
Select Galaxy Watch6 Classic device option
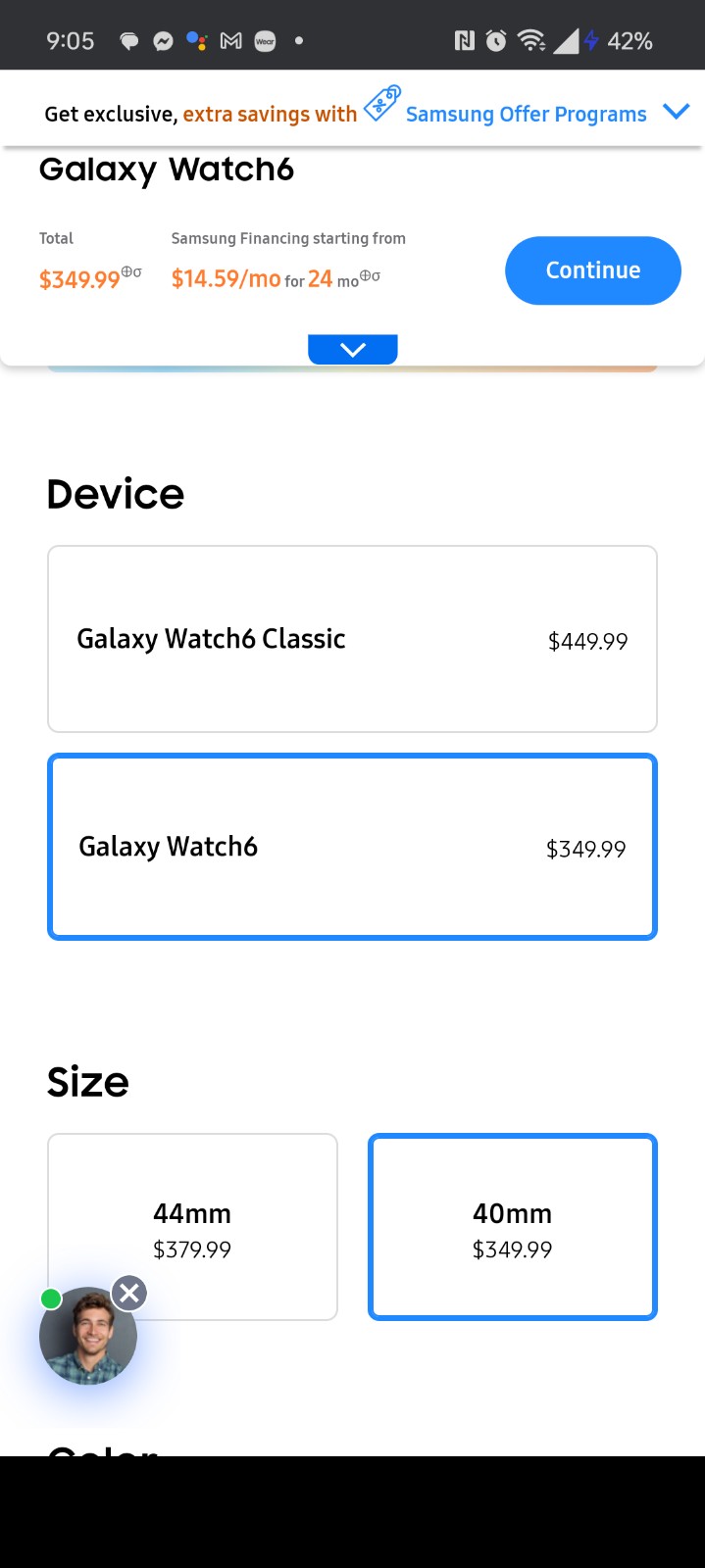pos(352,639)
